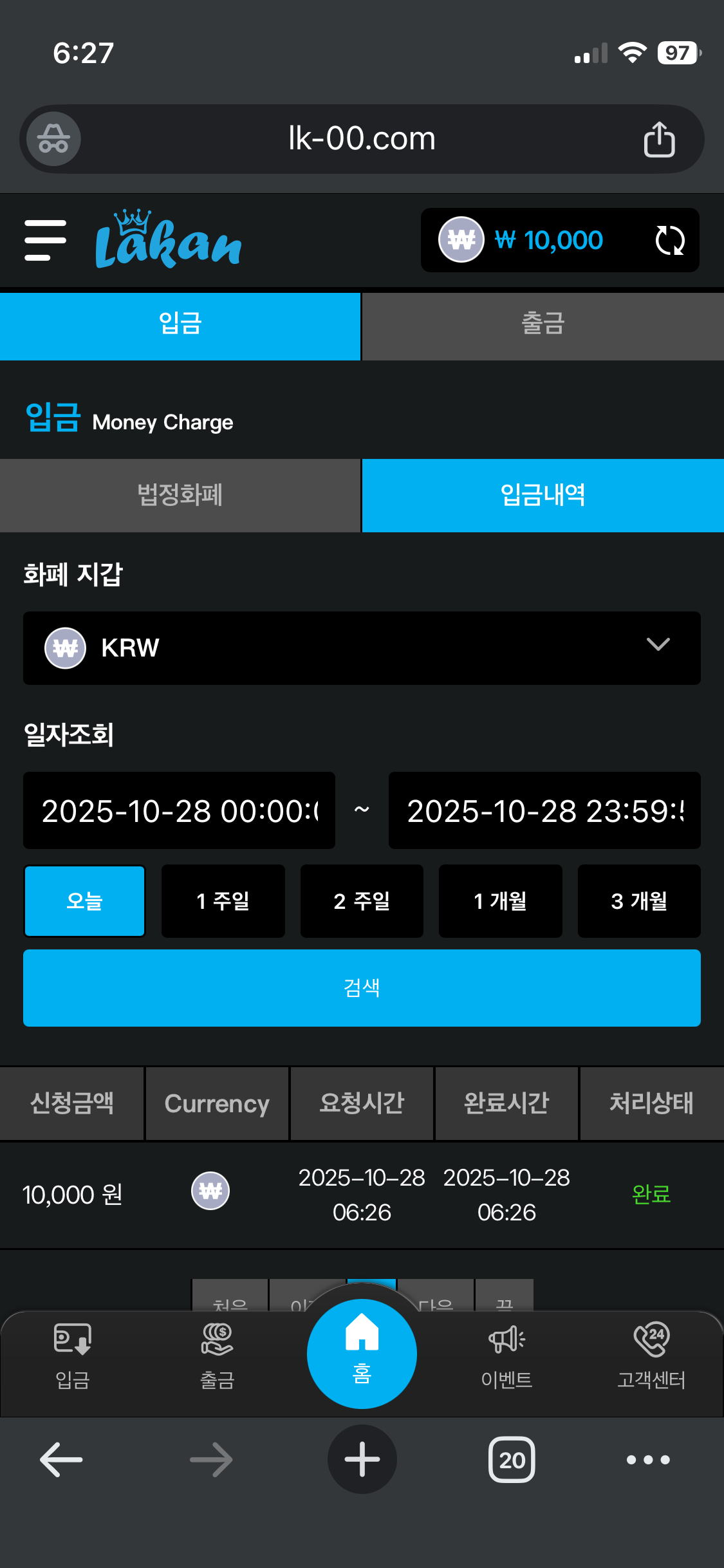The height and width of the screenshot is (1568, 724).
Task: Edit the start date 2025-10-28 00:00
Action: coord(179,810)
